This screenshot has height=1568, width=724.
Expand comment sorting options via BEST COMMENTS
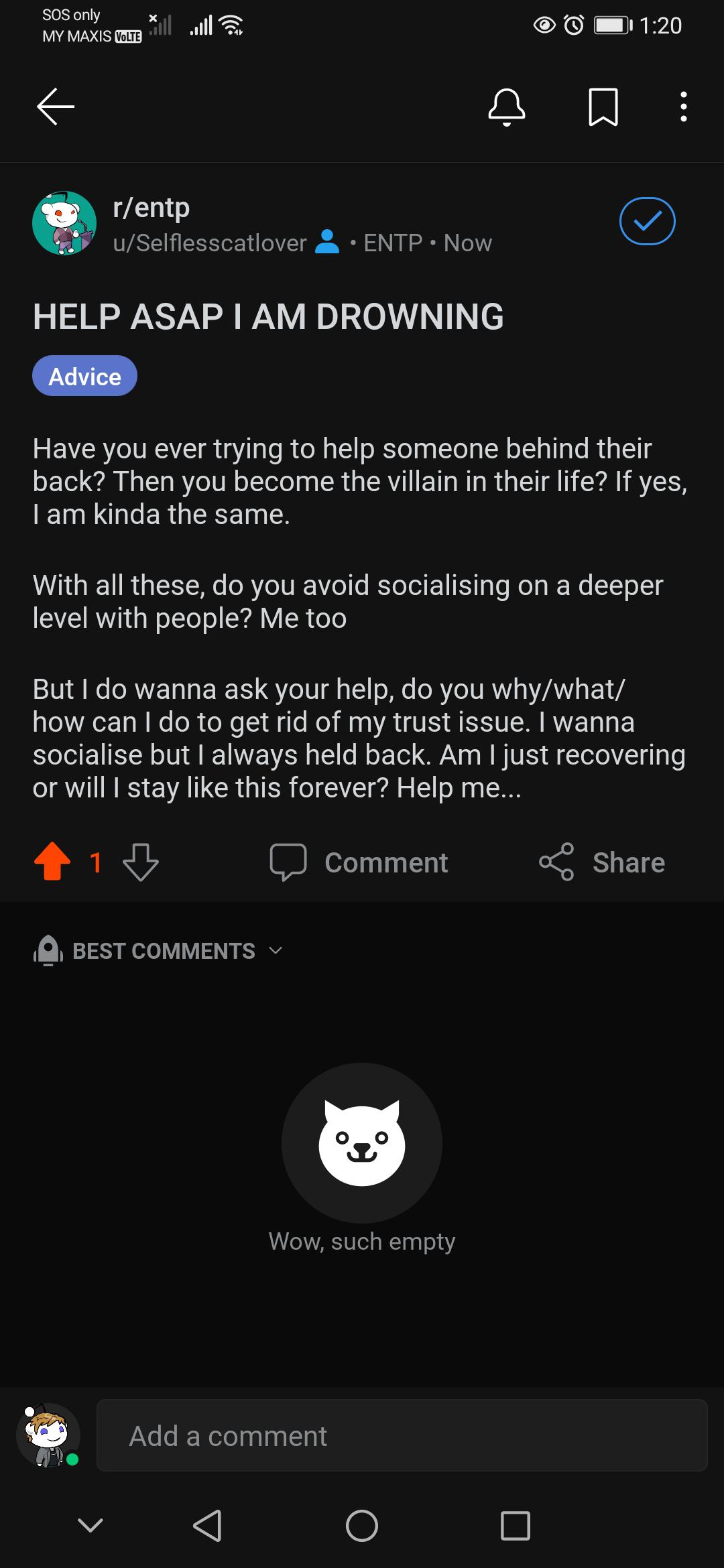click(x=163, y=950)
